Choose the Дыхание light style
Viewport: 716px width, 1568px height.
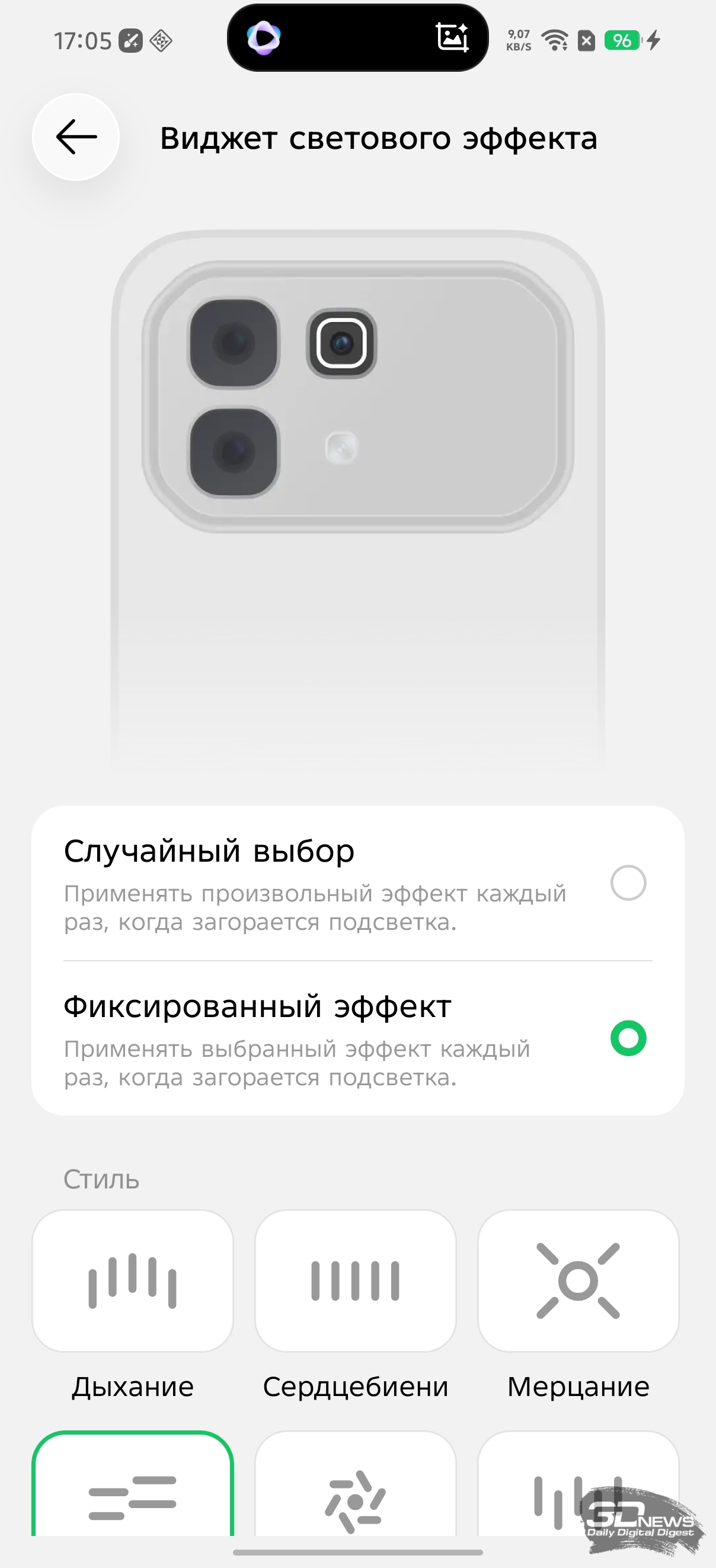pos(133,1281)
